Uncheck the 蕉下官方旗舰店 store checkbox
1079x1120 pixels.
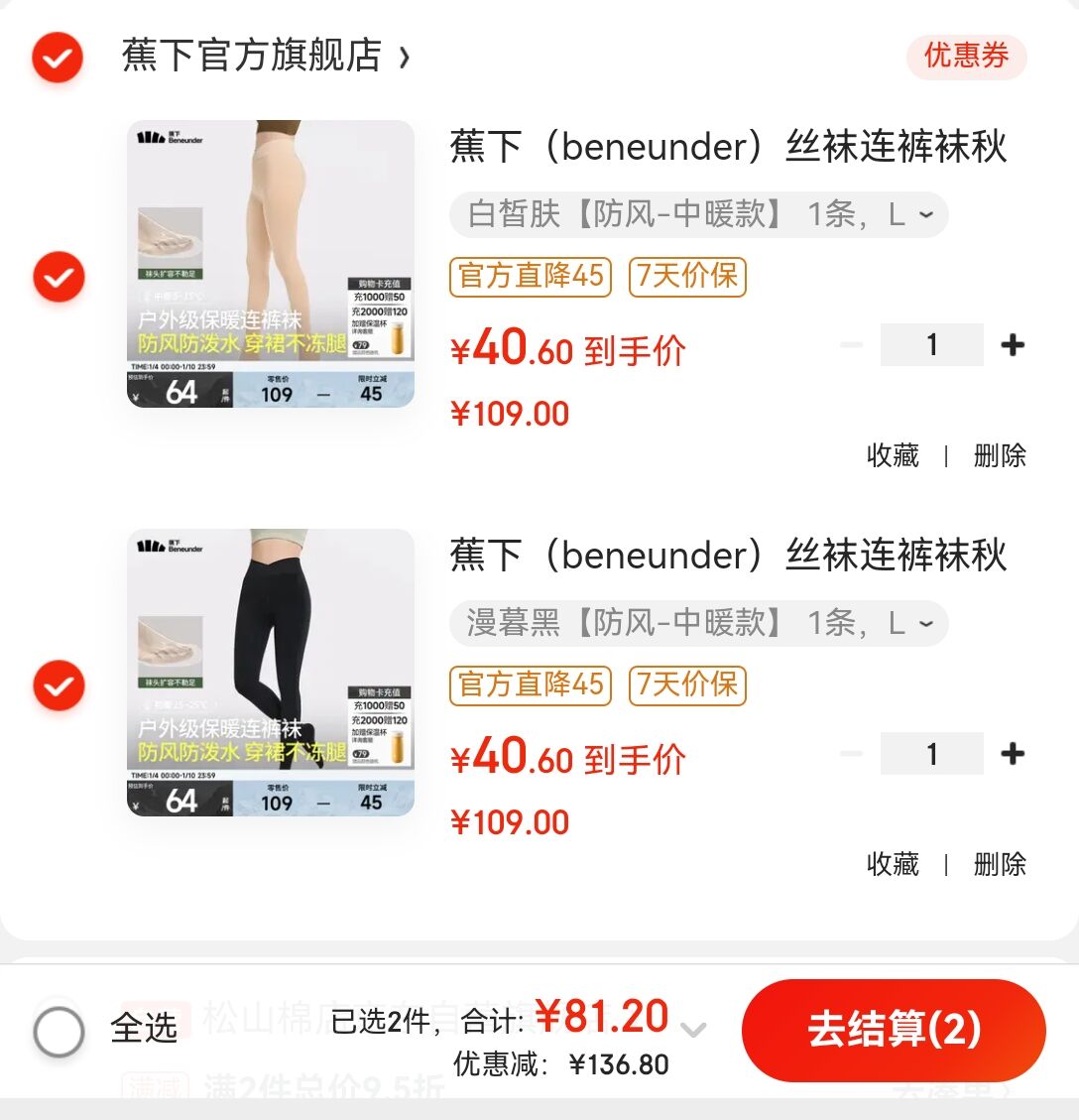pyautogui.click(x=58, y=58)
